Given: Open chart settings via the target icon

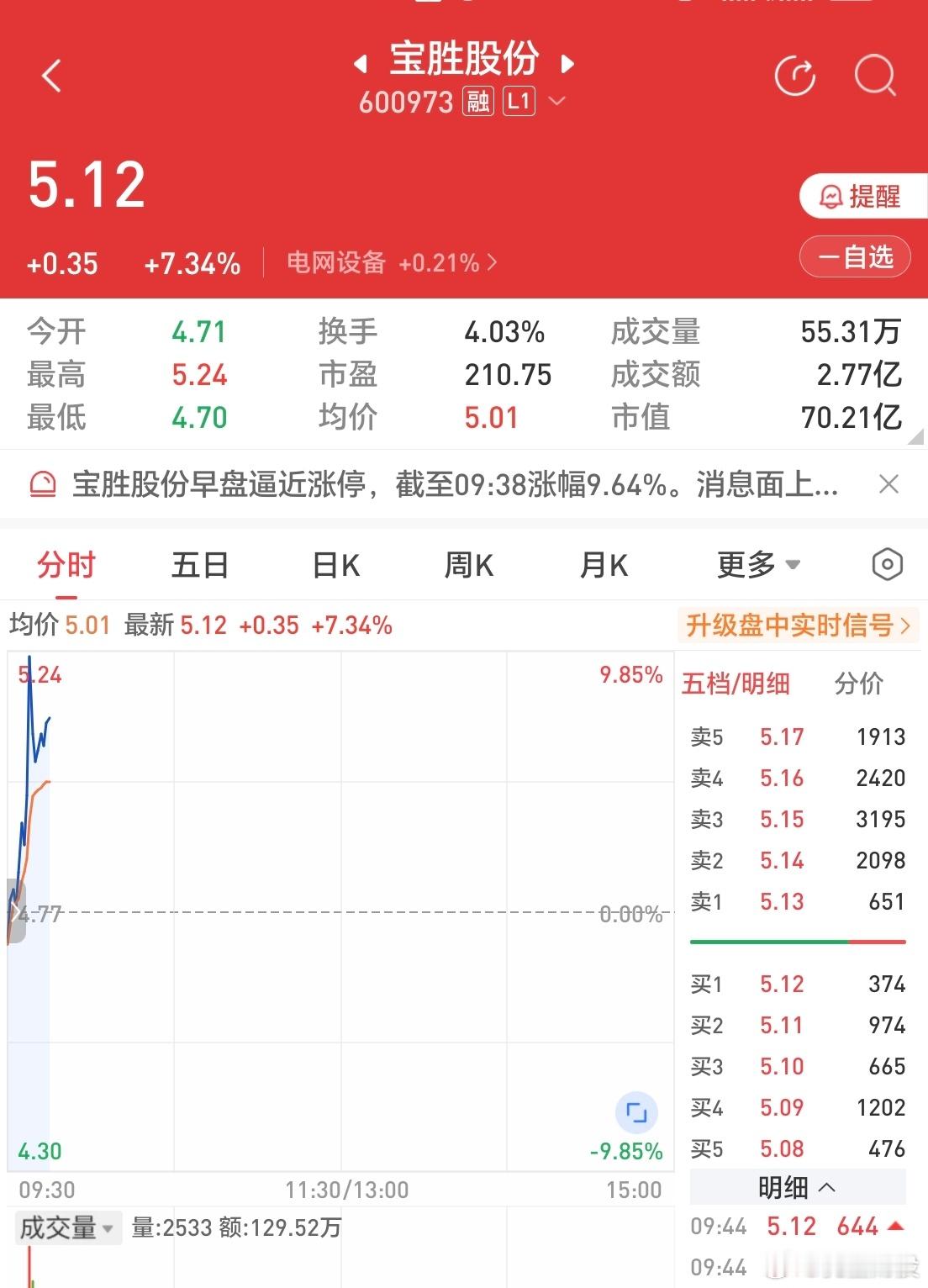Looking at the screenshot, I should [x=886, y=565].
